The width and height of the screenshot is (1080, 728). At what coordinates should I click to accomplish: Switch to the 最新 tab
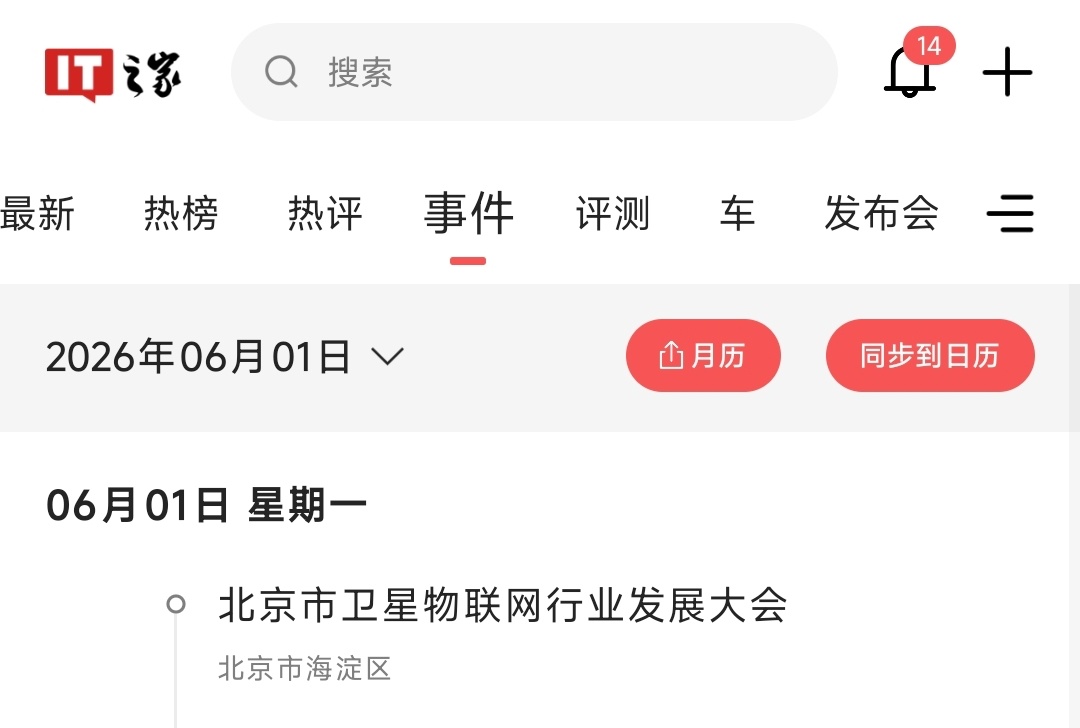tap(37, 213)
